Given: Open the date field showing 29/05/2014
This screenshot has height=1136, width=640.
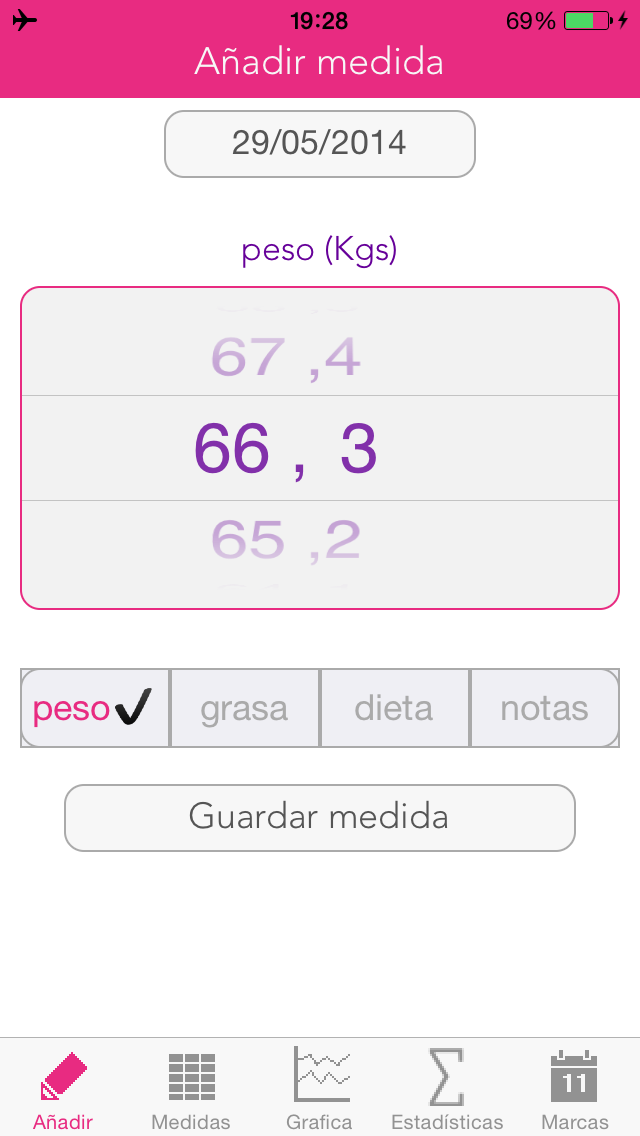Looking at the screenshot, I should coord(320,143).
